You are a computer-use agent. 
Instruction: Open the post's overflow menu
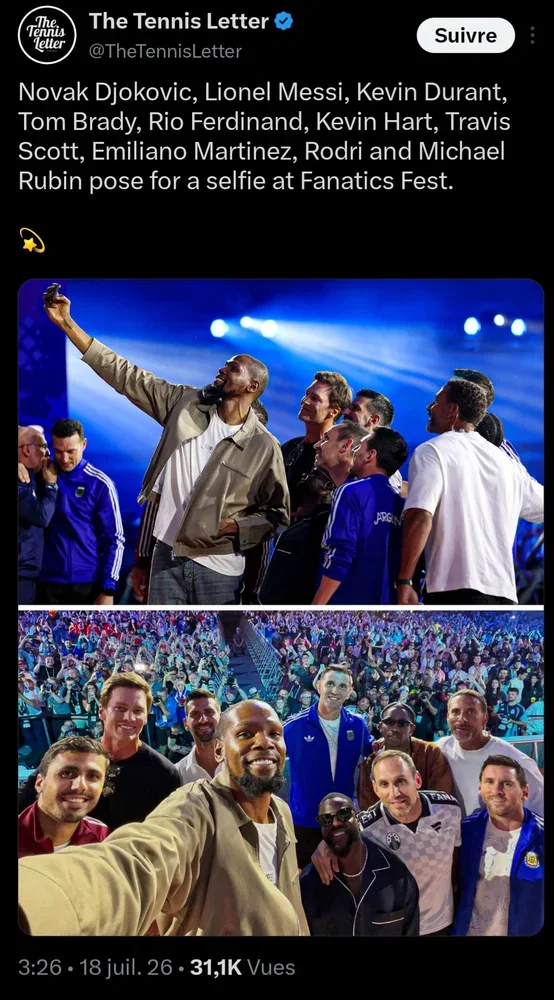(x=532, y=35)
